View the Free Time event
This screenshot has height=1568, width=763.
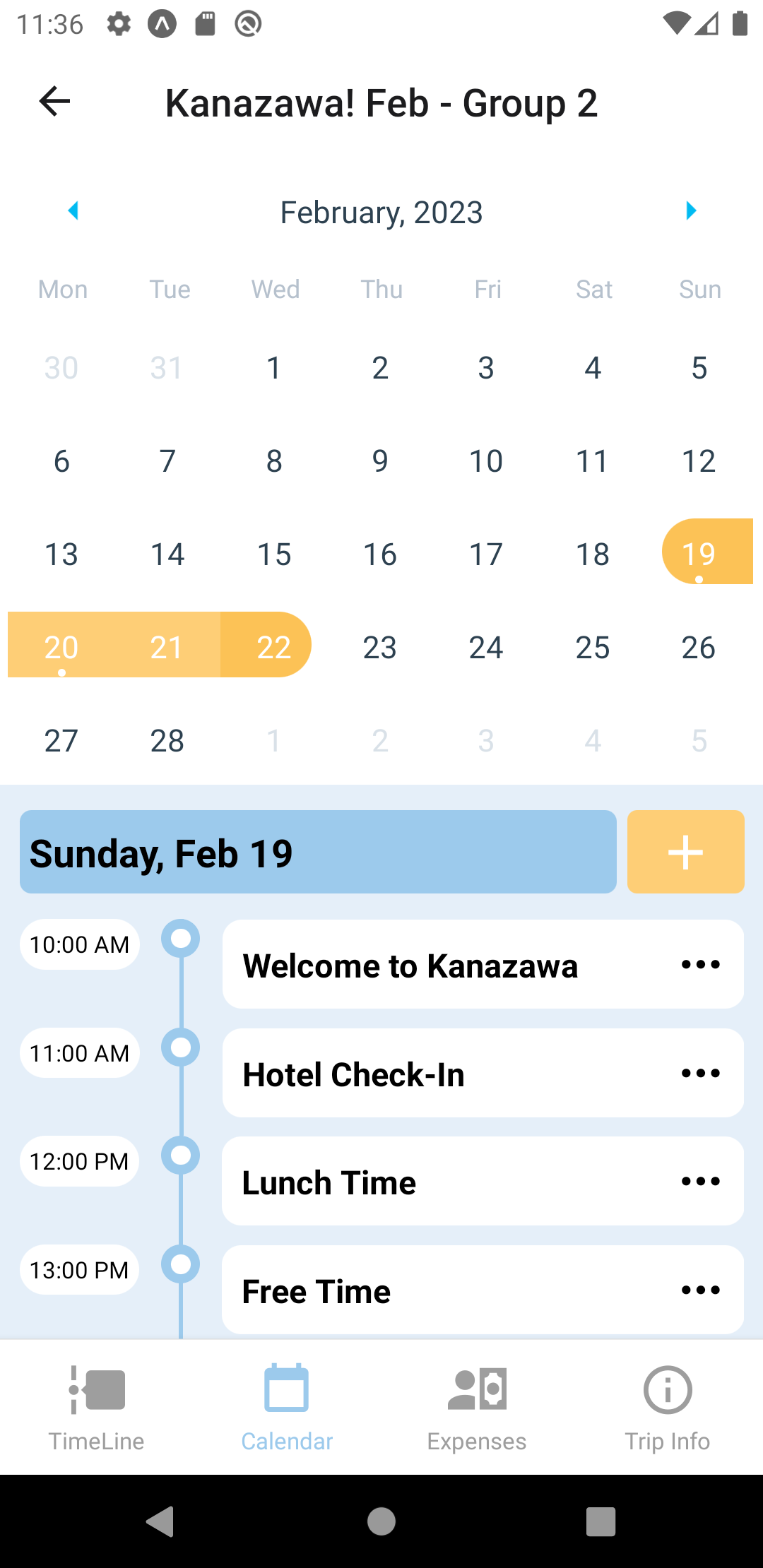pyautogui.click(x=424, y=1290)
